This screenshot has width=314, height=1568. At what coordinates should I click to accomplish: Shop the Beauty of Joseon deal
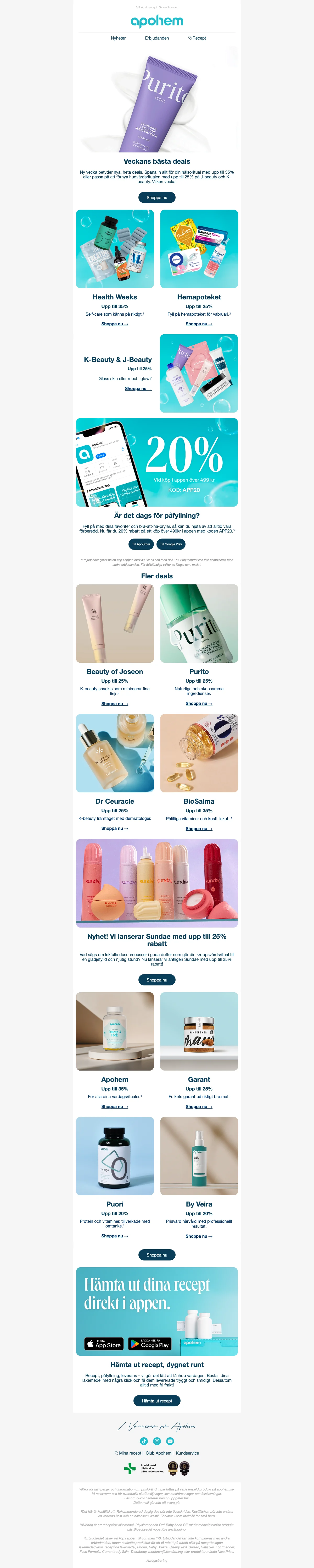(114, 704)
